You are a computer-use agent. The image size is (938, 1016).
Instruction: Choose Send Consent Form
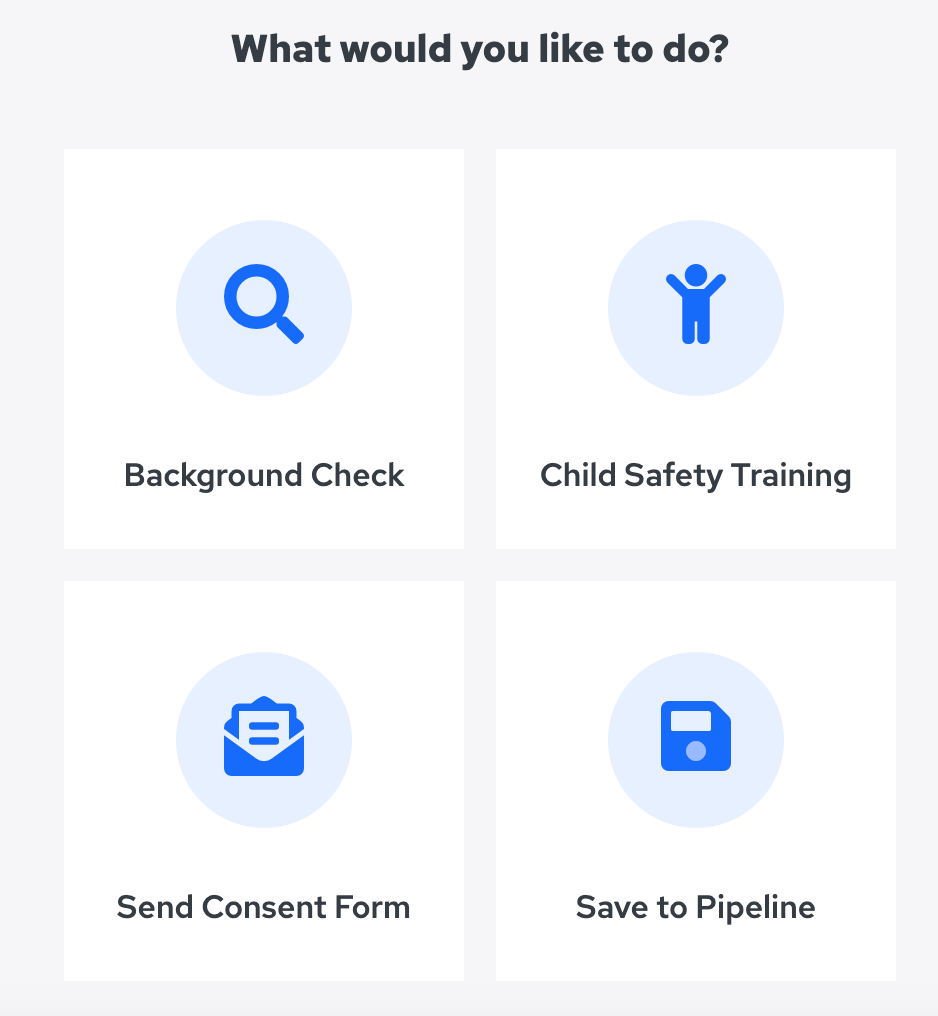click(264, 781)
